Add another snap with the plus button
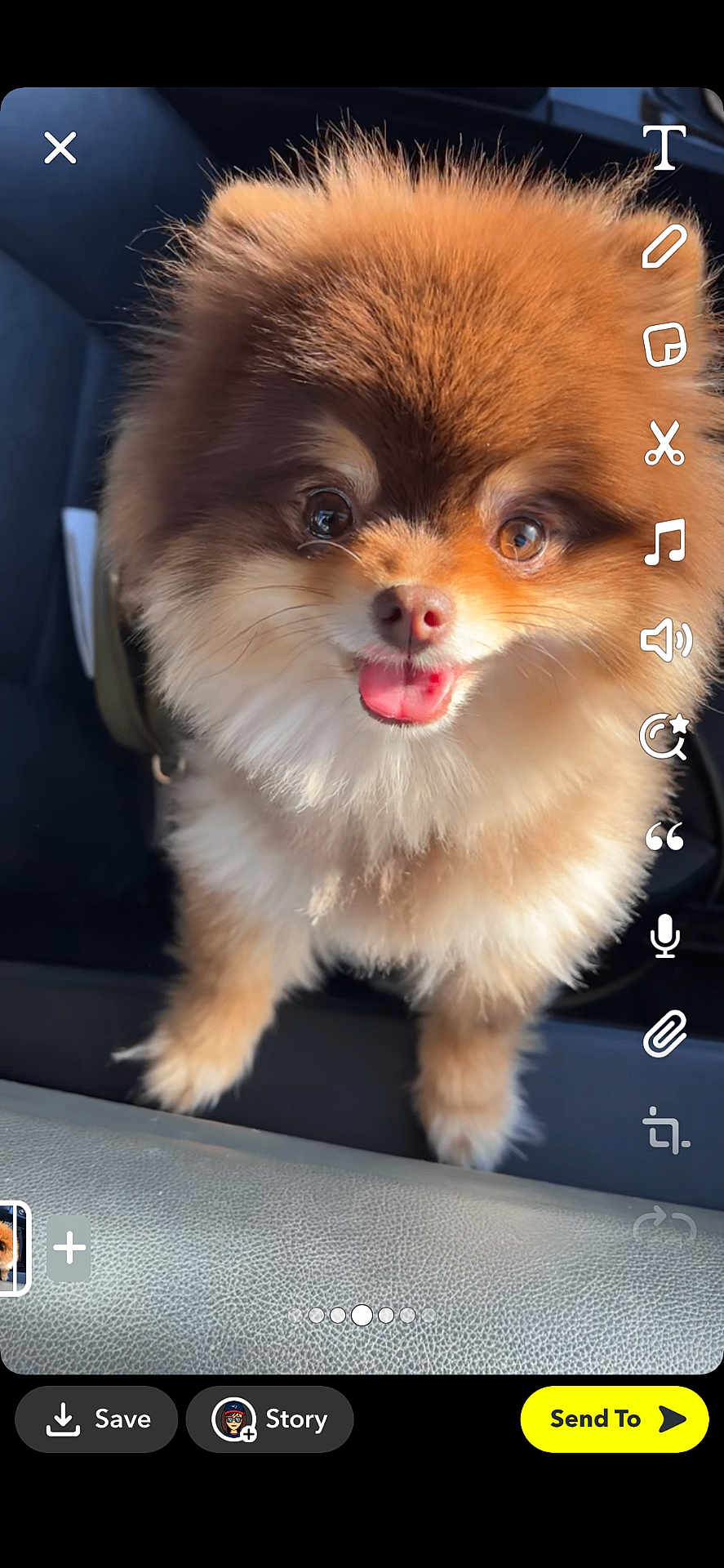The width and height of the screenshot is (724, 1568). click(69, 1247)
